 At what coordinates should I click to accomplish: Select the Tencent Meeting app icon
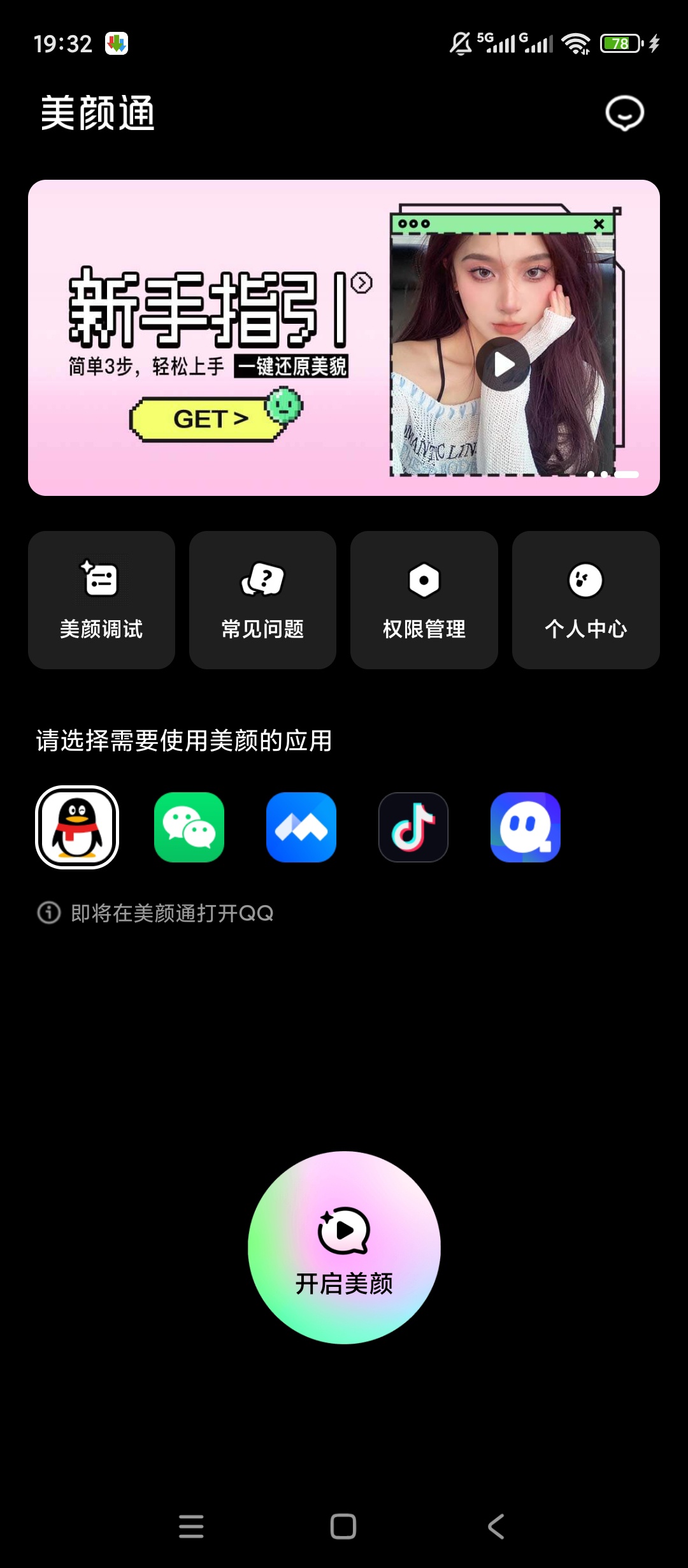point(301,827)
